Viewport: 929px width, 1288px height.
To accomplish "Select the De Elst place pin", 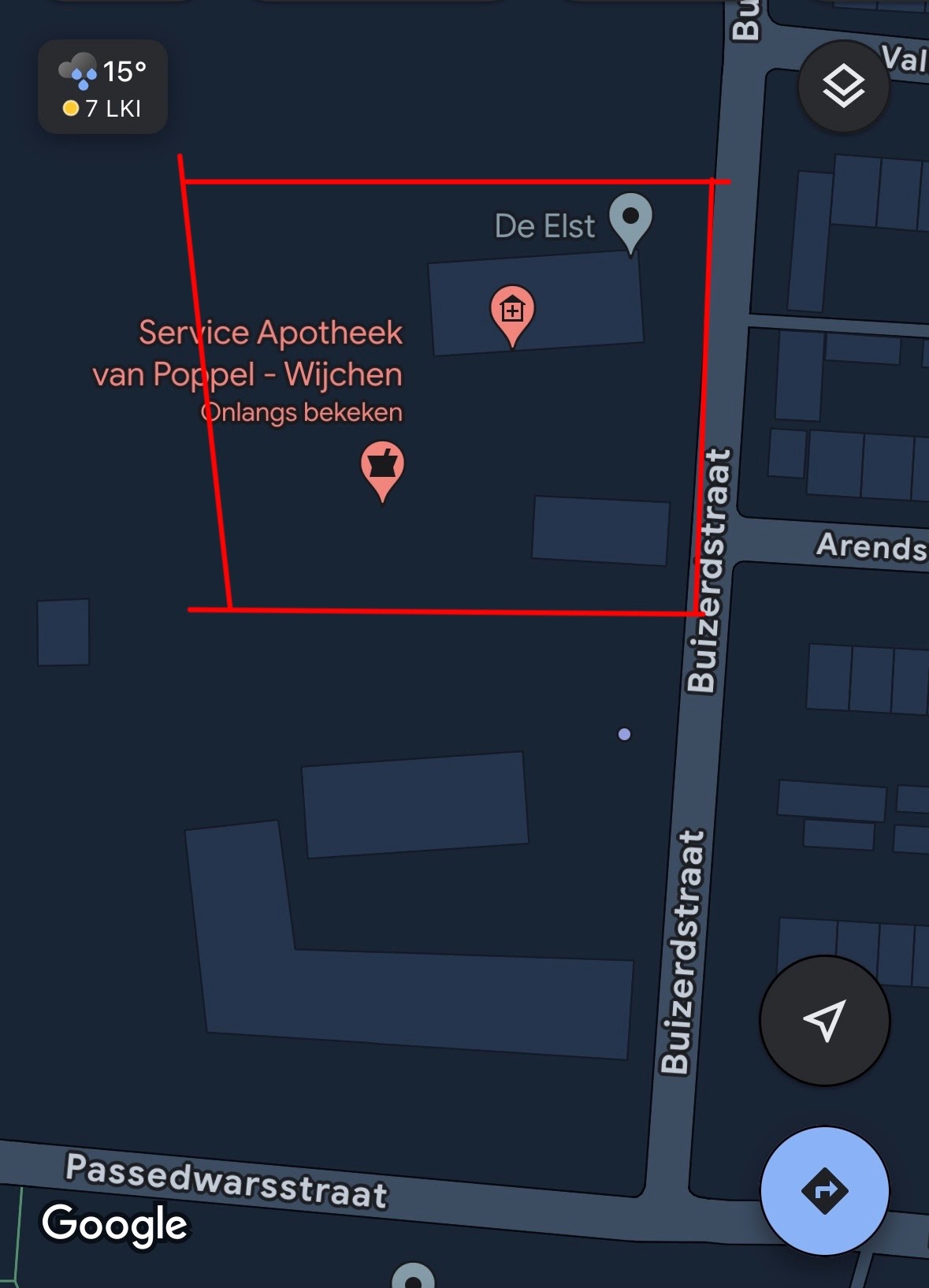I will coord(630,221).
